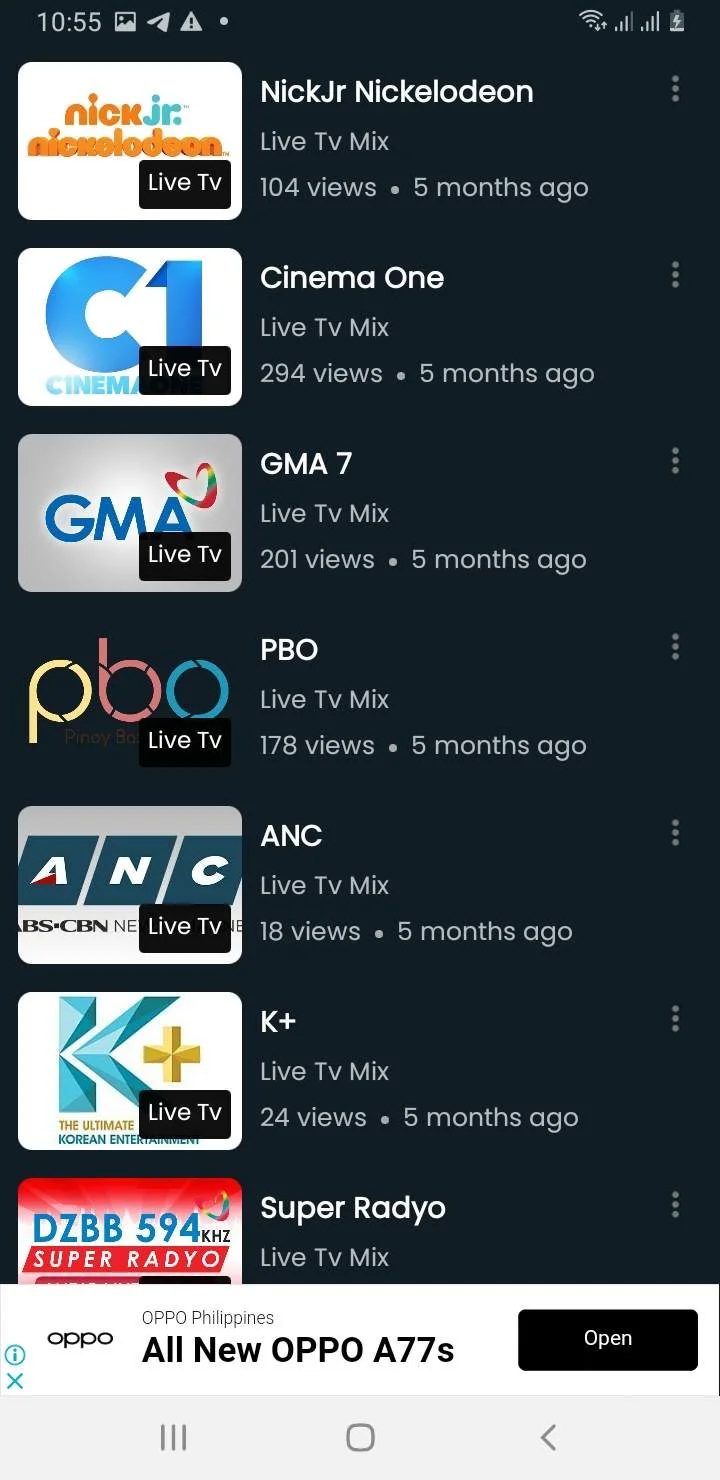Open more options for Cinema One

pos(676,275)
